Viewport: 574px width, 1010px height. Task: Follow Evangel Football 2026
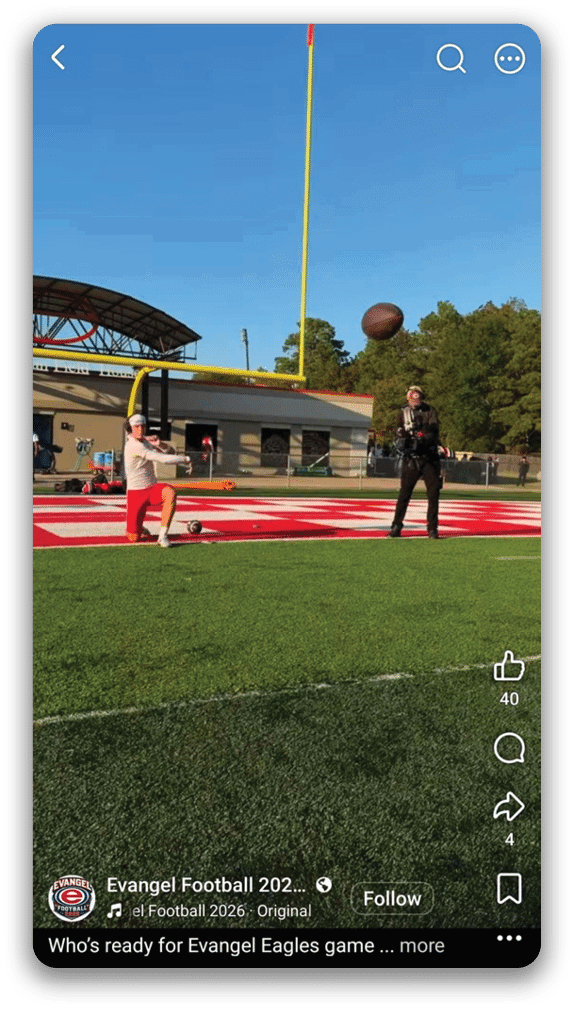tap(392, 899)
